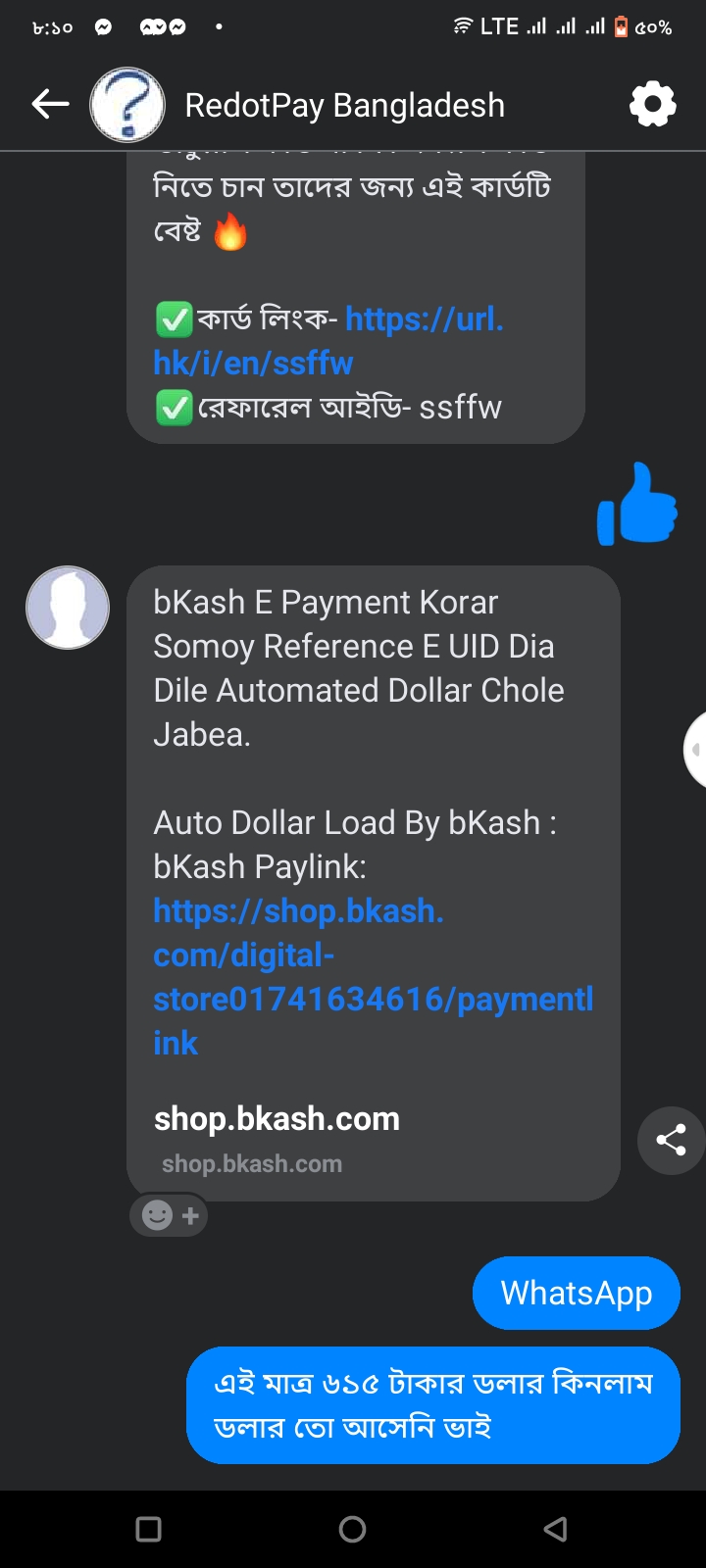The image size is (706, 1568).
Task: Tap the sent thumbs-up like
Action: pyautogui.click(x=637, y=505)
